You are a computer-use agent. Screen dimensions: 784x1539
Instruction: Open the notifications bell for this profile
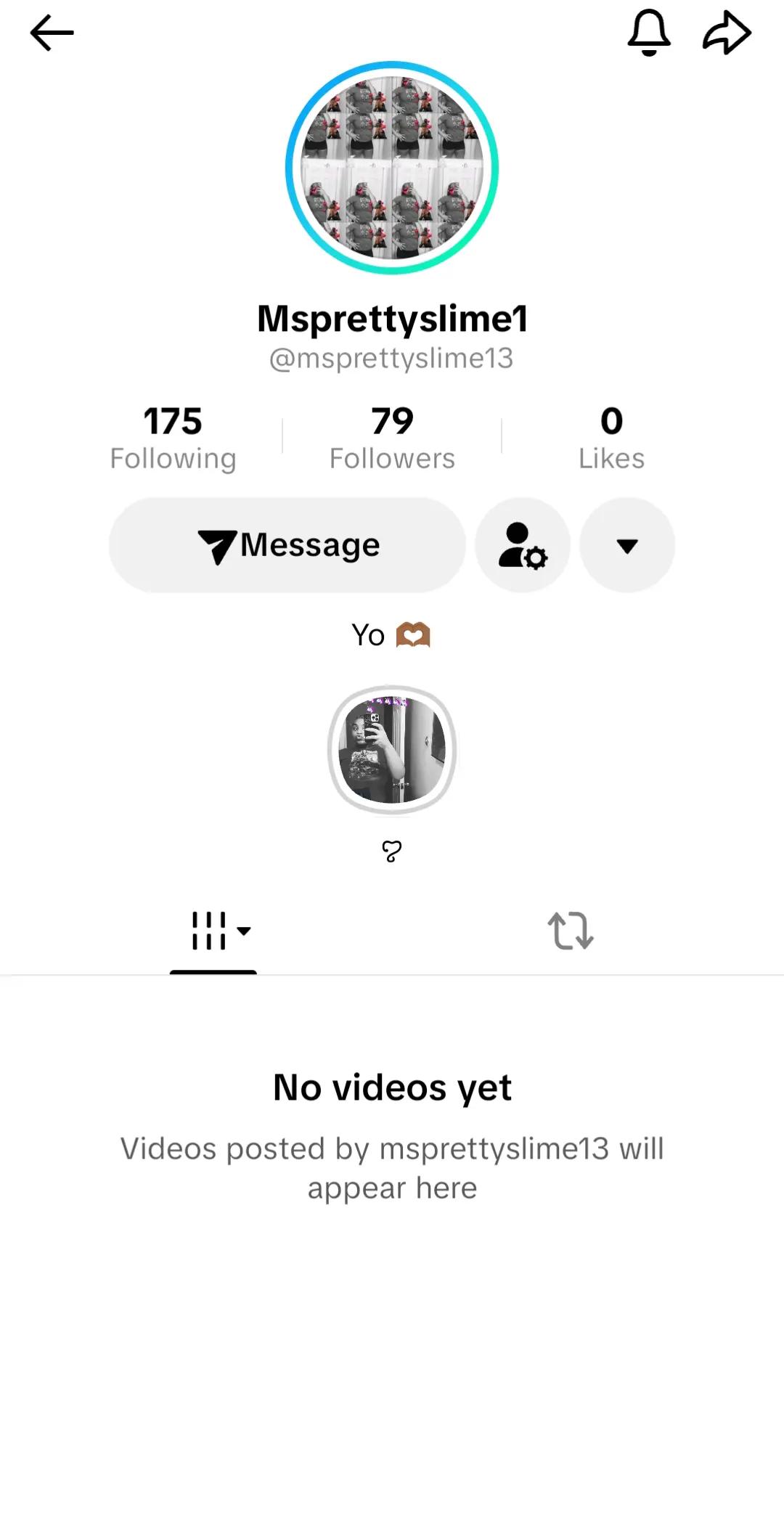point(649,33)
